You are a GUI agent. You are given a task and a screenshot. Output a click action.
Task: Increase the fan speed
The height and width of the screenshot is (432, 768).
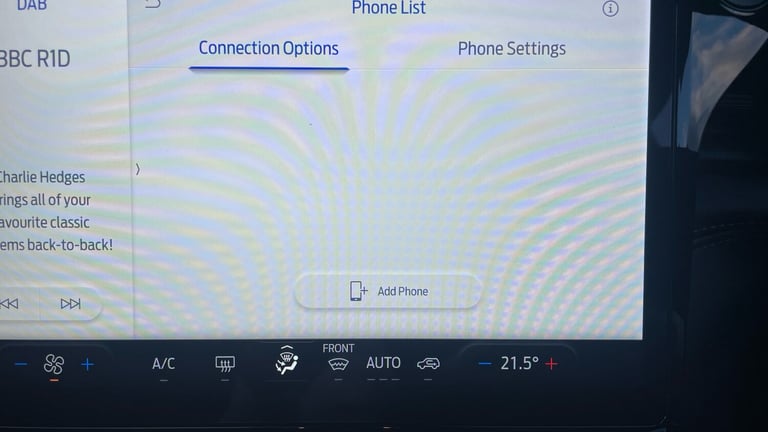pyautogui.click(x=87, y=364)
